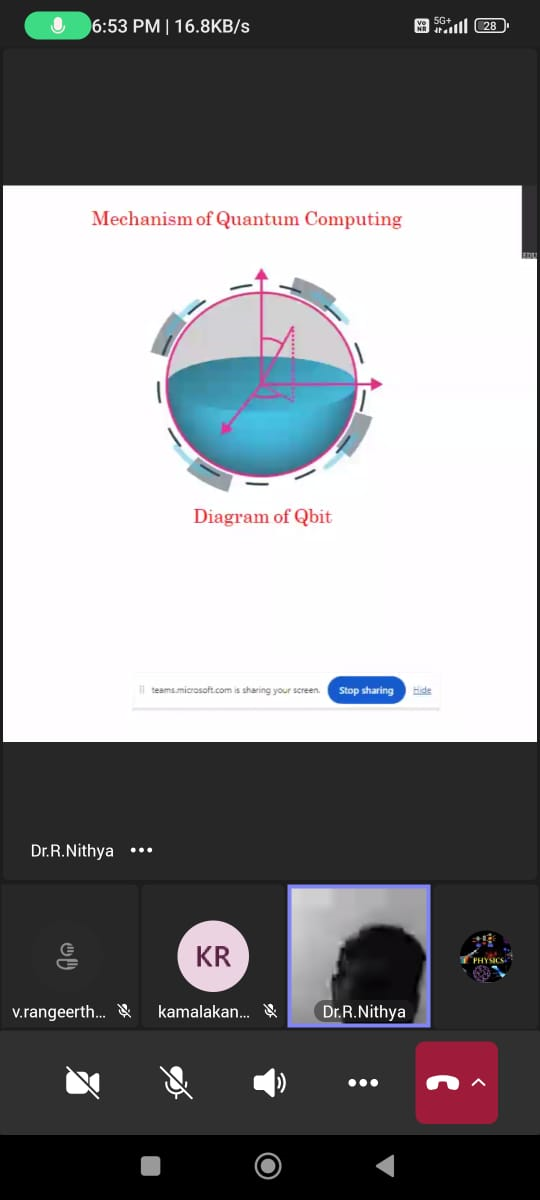Screen dimensions: 540x1200
Task: Open the speaker audio options
Action: coord(269,1082)
